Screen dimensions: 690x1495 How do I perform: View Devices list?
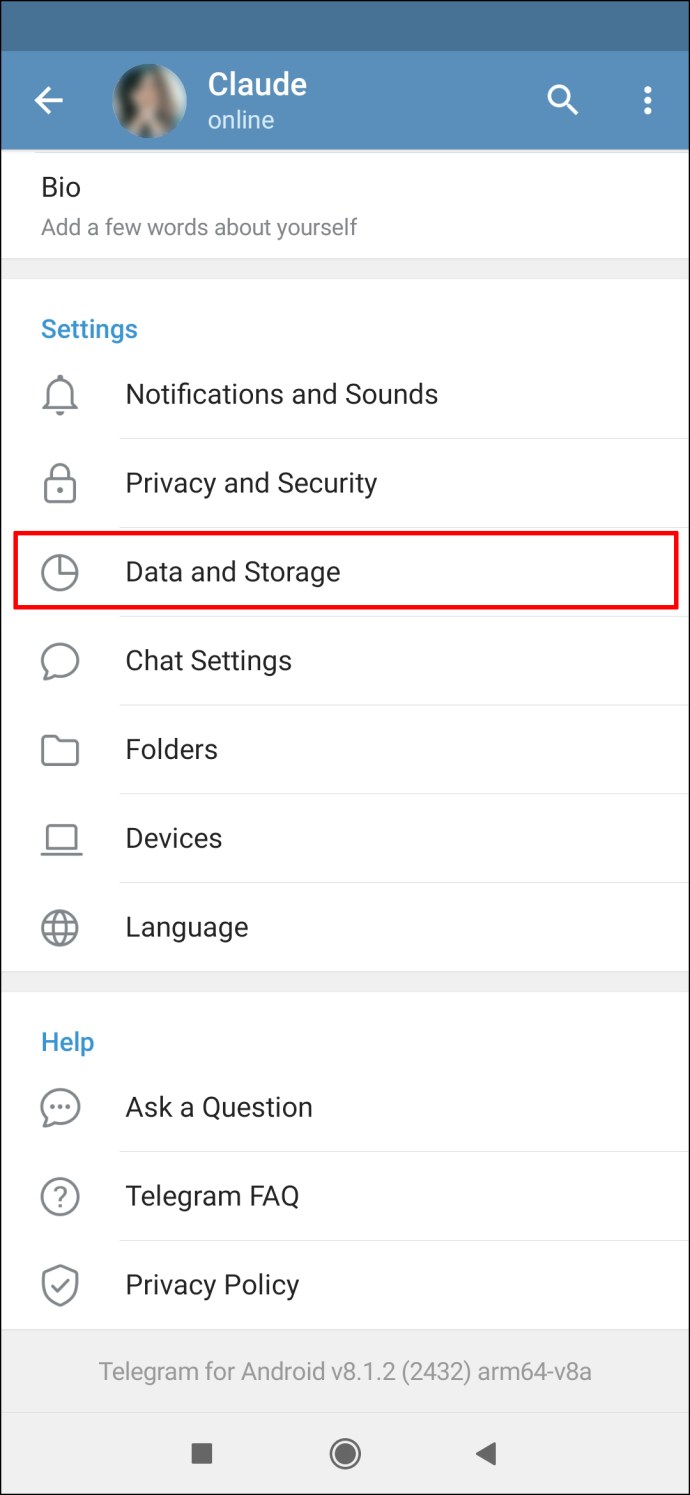[x=345, y=838]
